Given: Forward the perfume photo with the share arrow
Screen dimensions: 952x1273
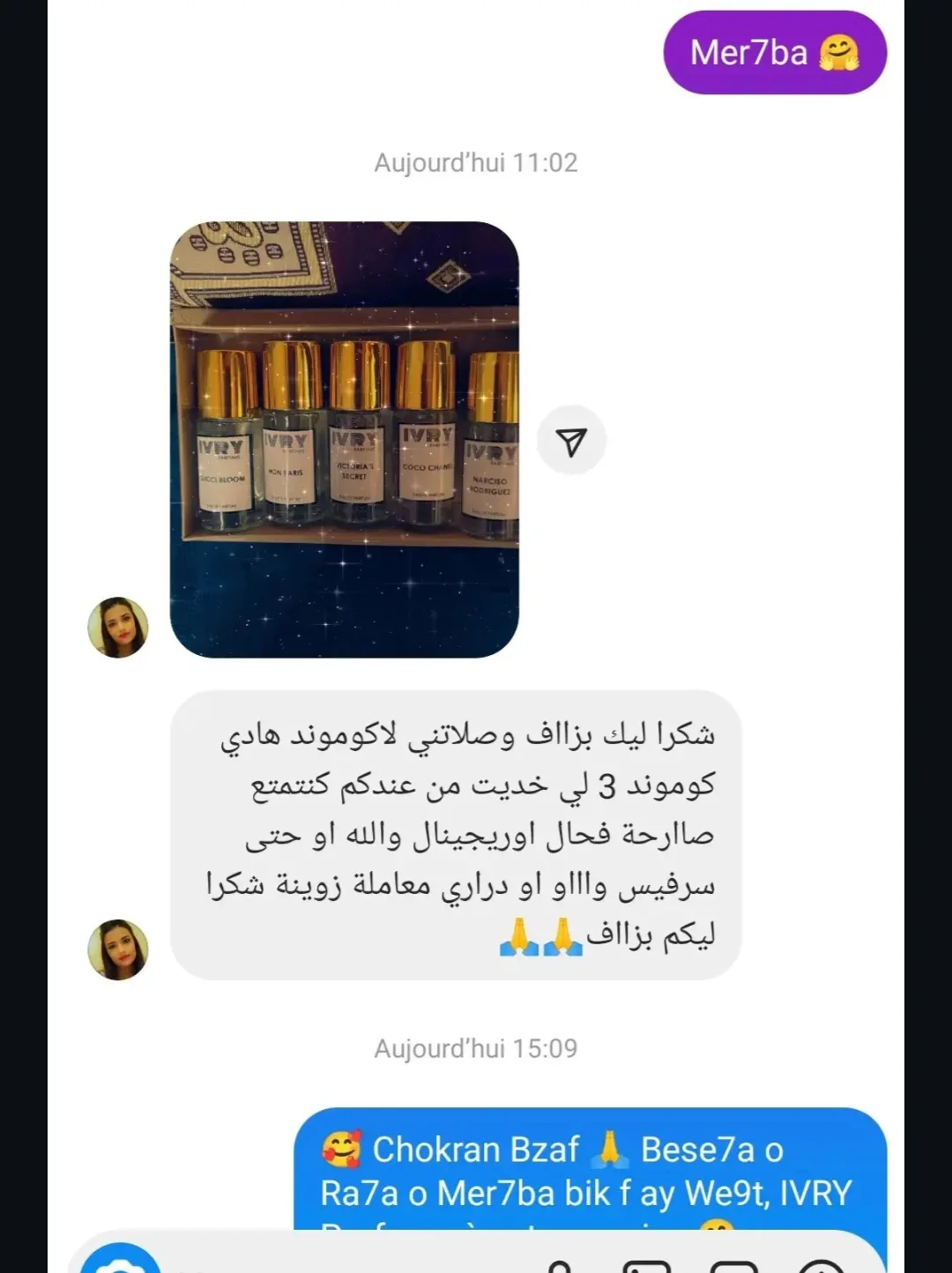Looking at the screenshot, I should [572, 441].
